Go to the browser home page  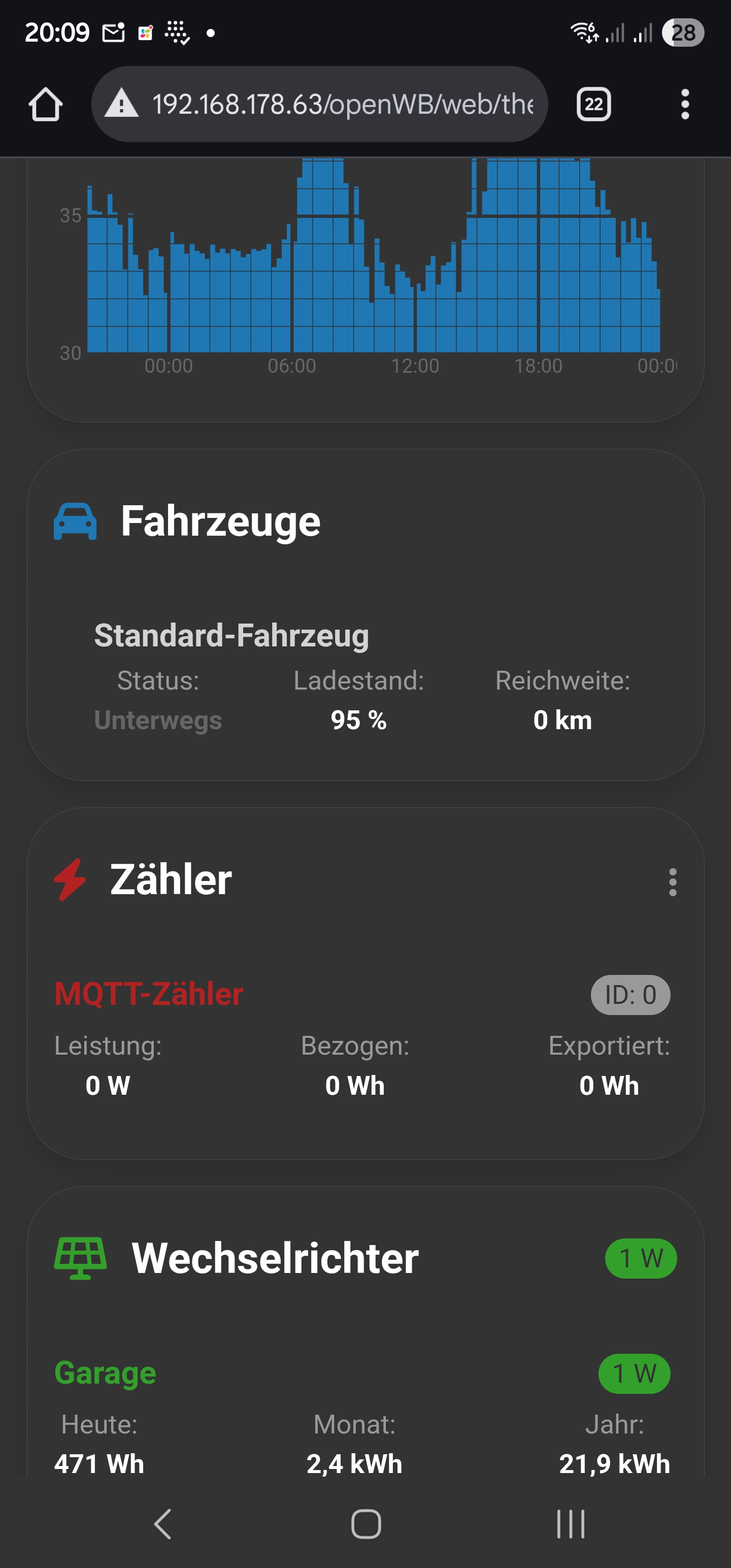pos(46,104)
